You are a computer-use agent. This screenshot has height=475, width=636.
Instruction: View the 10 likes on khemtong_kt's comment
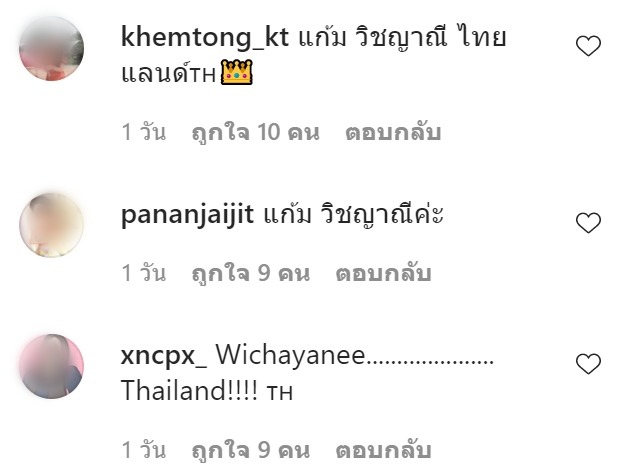pos(255,132)
